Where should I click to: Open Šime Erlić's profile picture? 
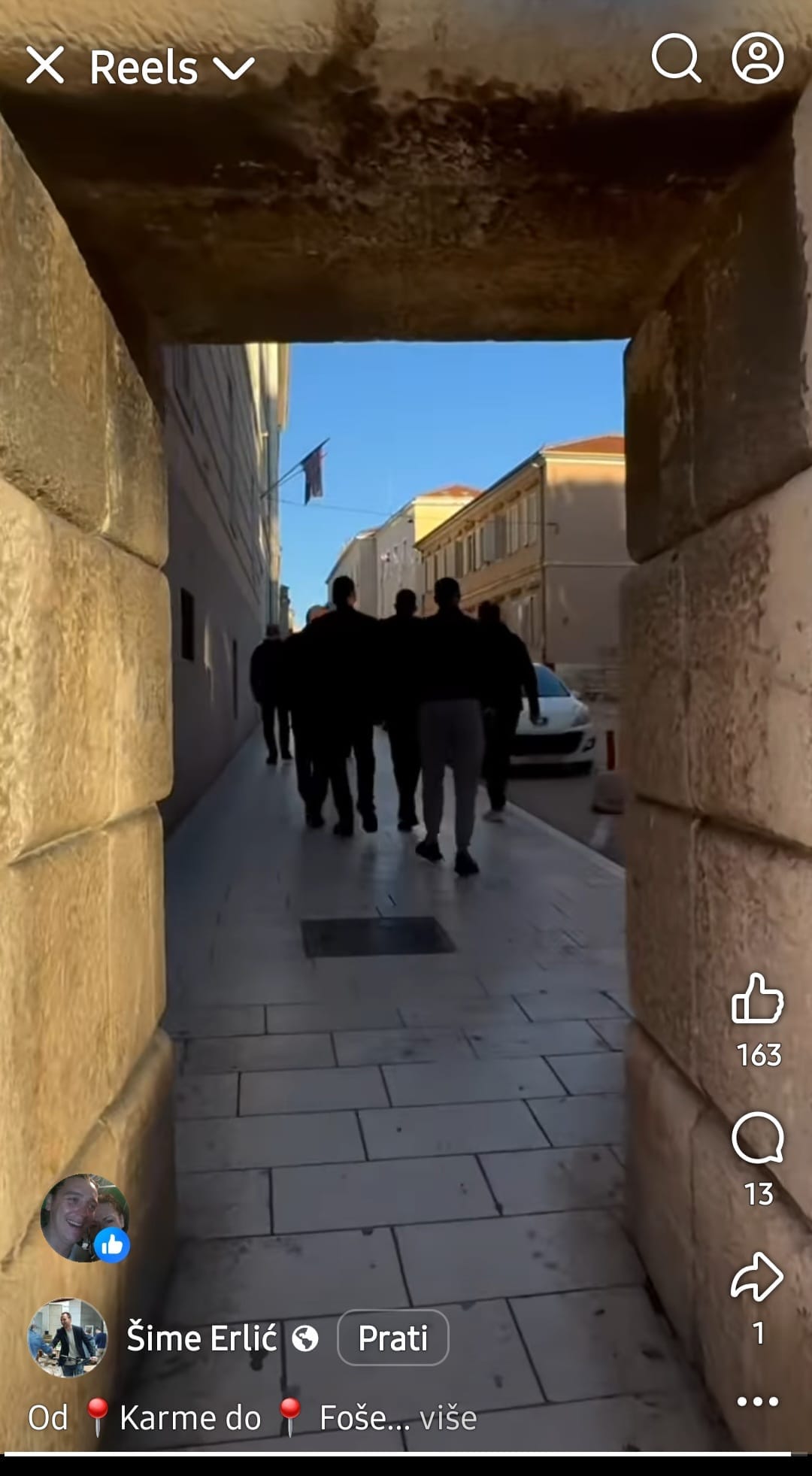(x=68, y=1338)
